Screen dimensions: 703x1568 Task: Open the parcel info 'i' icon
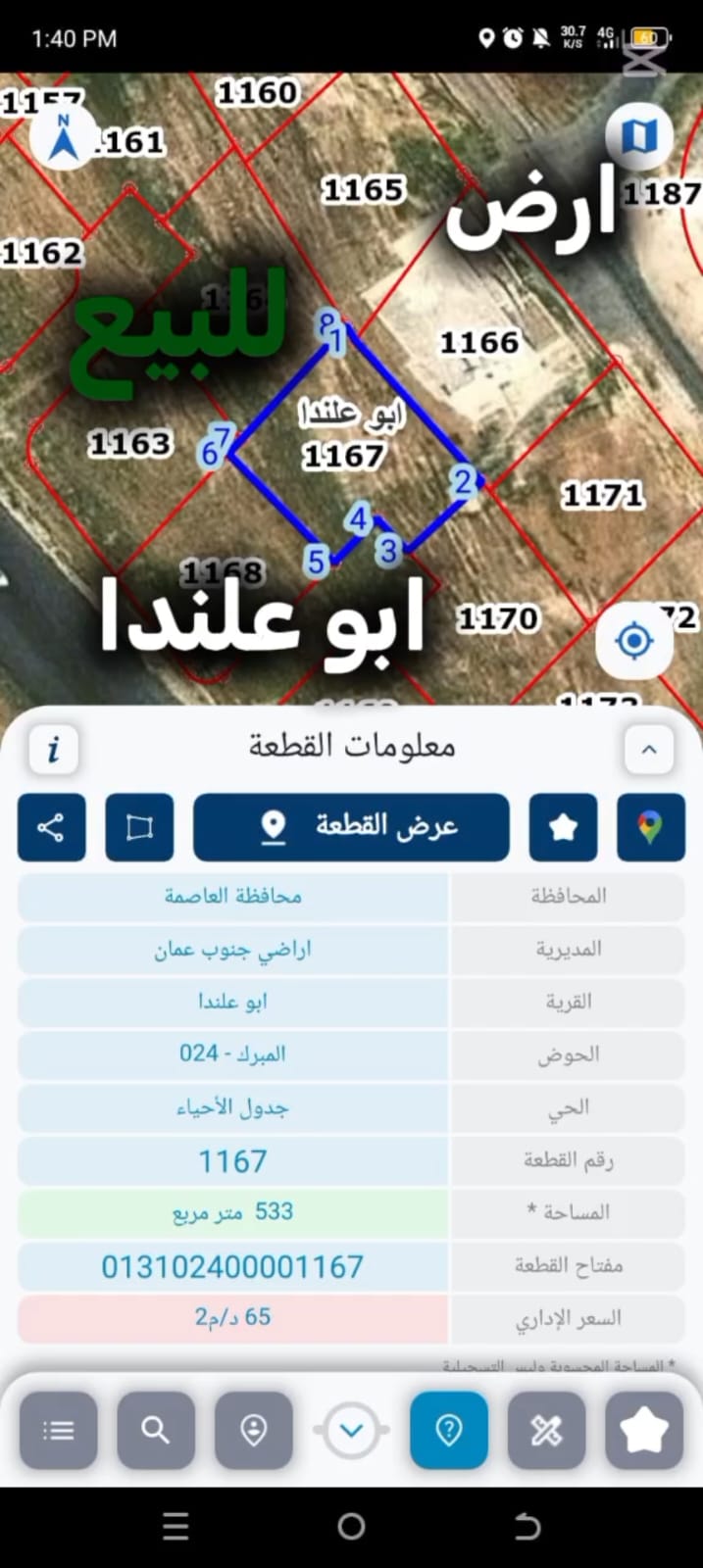pyautogui.click(x=53, y=750)
